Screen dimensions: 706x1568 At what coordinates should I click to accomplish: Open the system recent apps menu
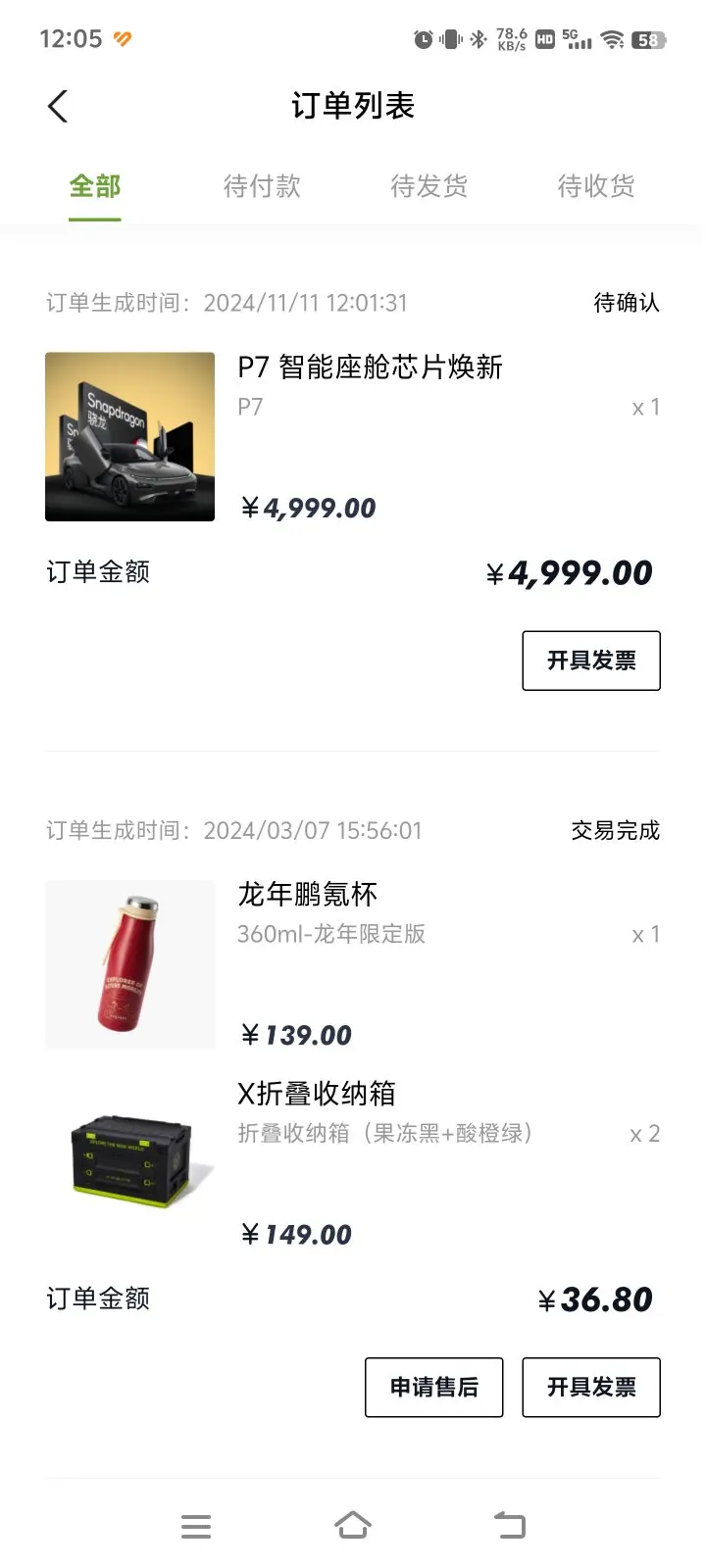pyautogui.click(x=196, y=1526)
